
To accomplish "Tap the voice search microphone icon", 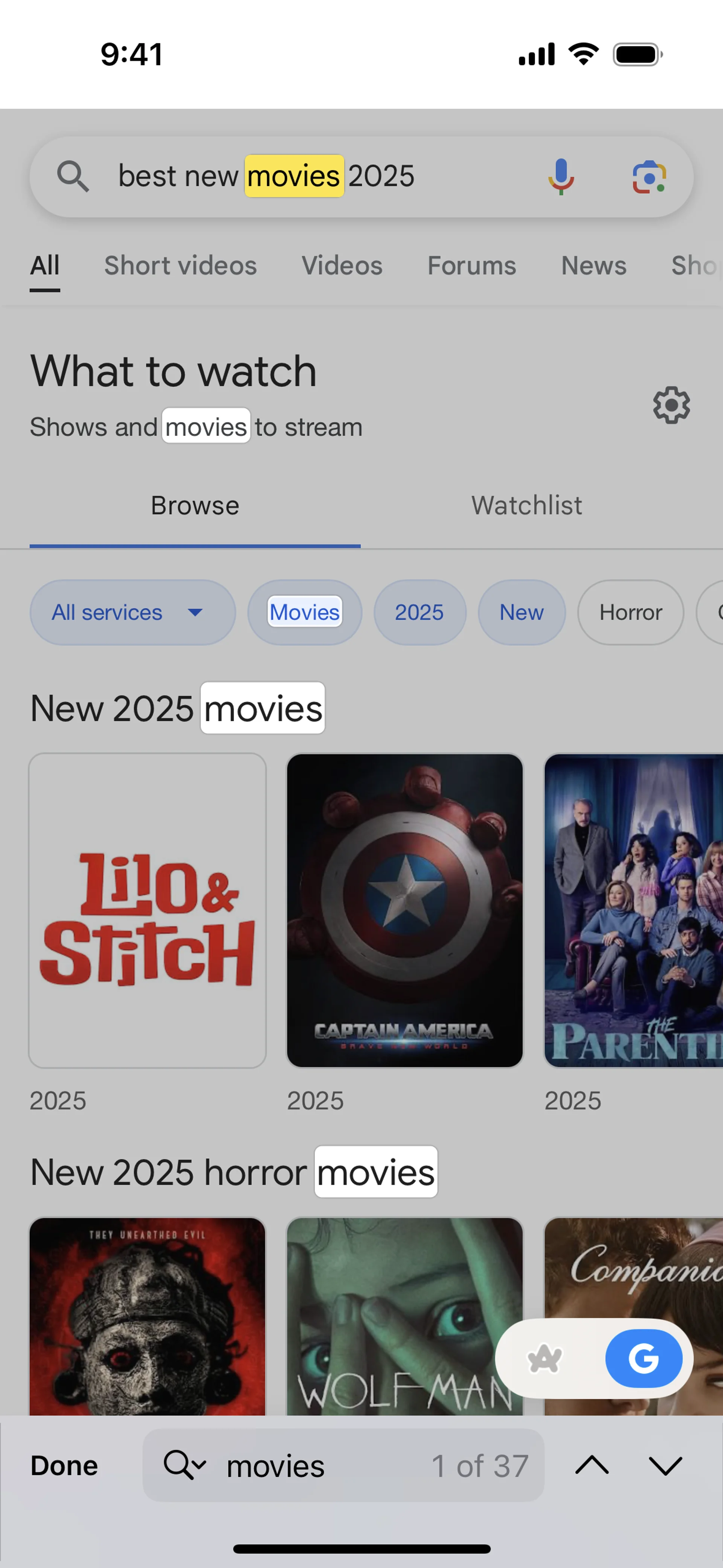I will (560, 177).
